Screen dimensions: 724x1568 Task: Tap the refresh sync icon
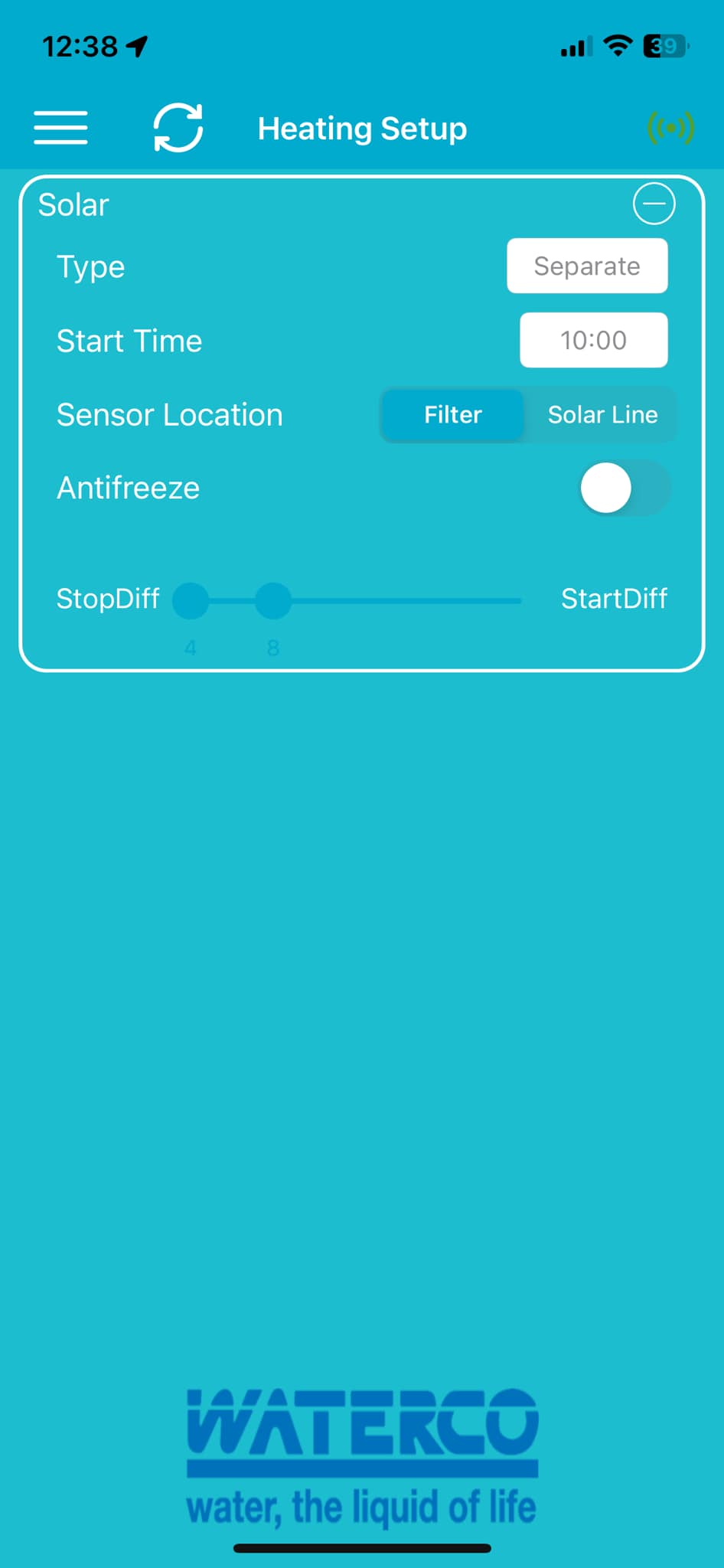(178, 128)
